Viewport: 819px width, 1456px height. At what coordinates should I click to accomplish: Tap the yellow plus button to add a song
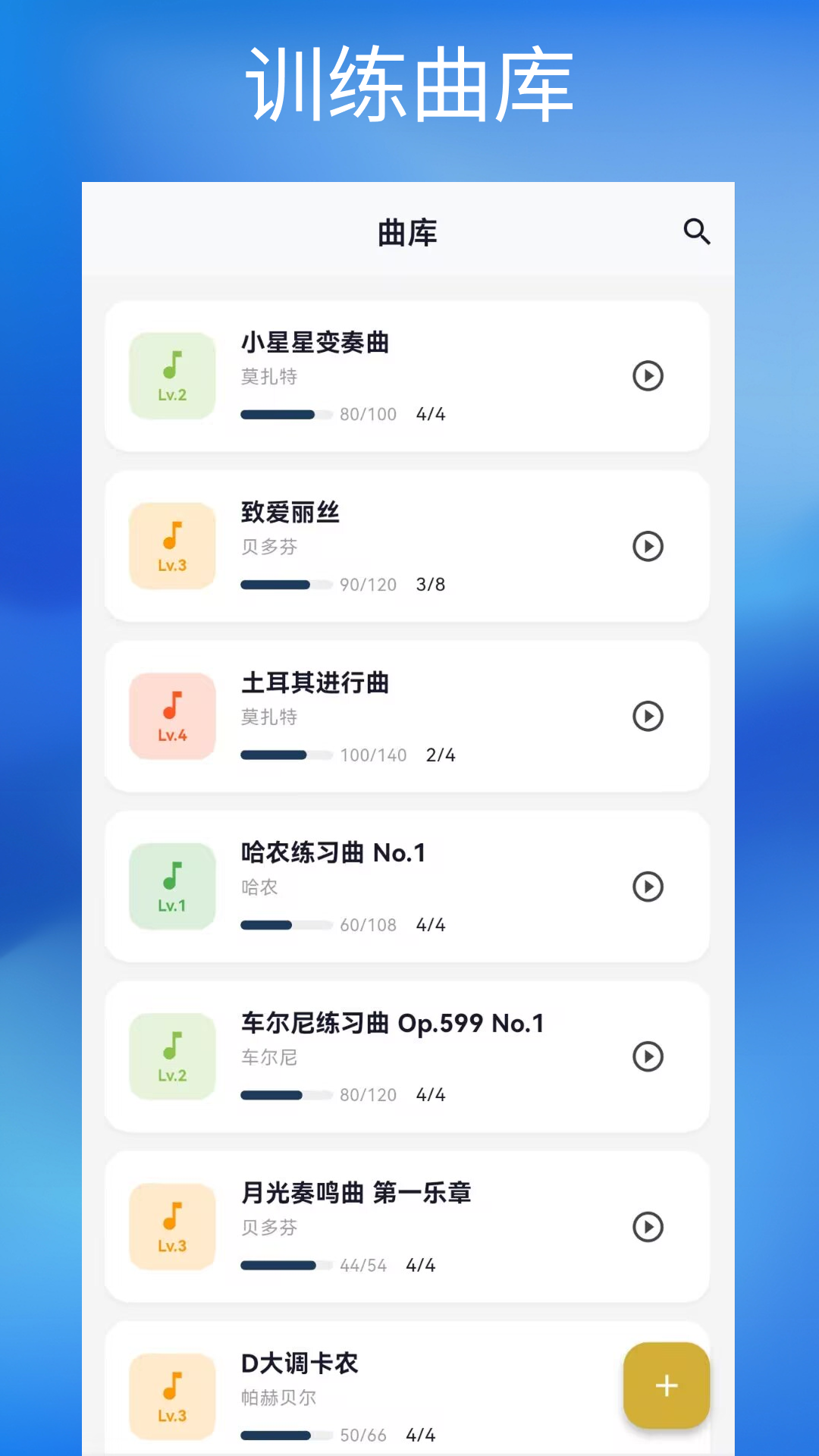[x=665, y=1385]
